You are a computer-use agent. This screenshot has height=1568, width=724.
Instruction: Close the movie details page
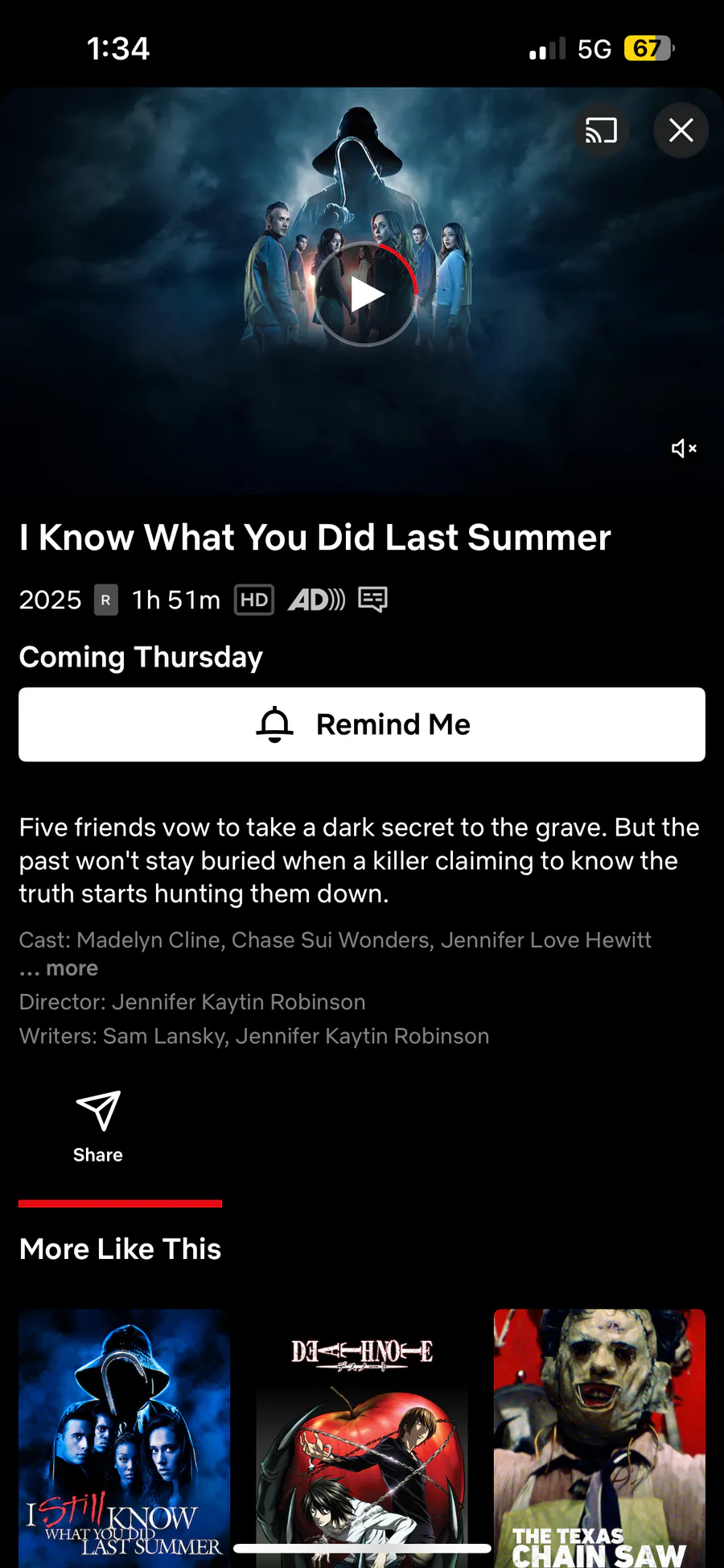[x=681, y=130]
